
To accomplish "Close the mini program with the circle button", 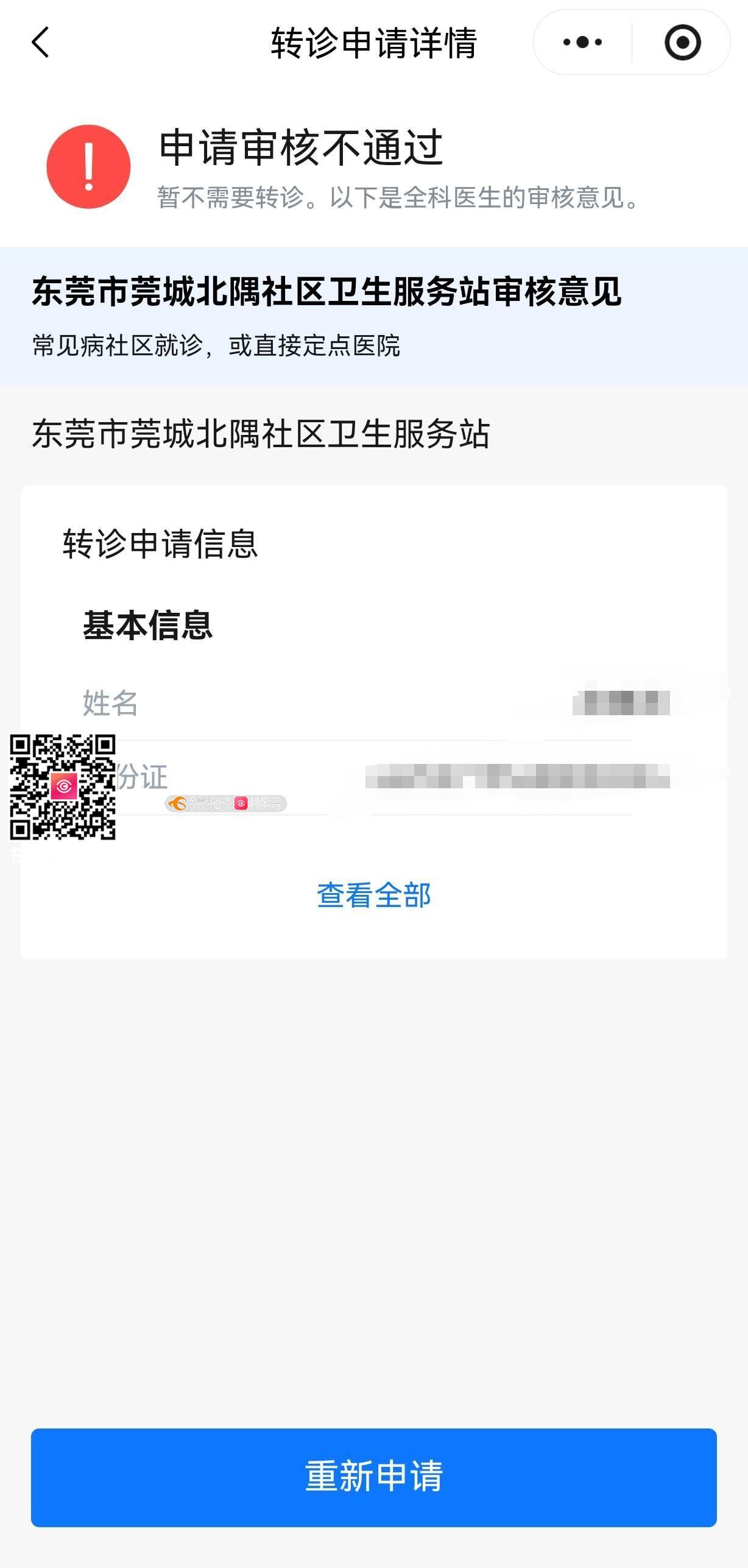I will (x=682, y=43).
